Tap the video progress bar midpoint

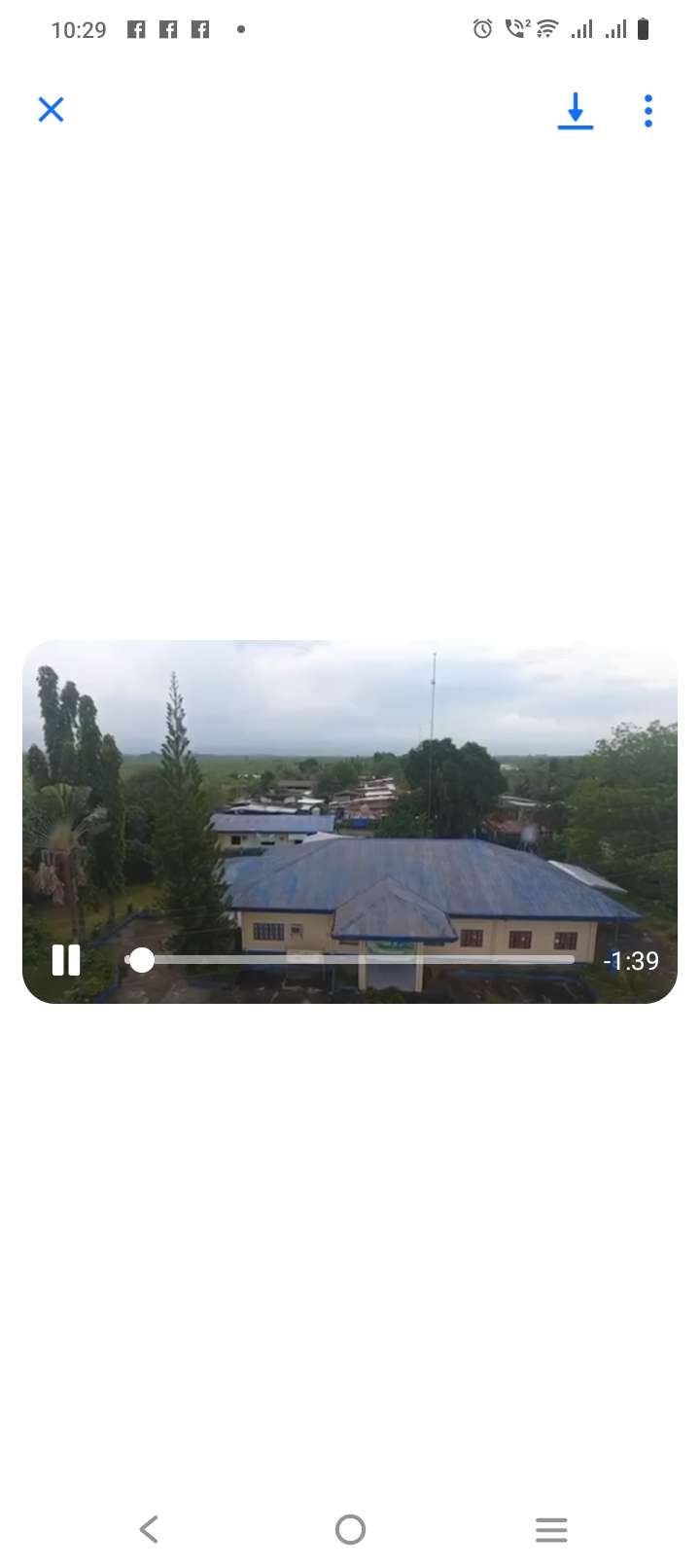point(351,960)
